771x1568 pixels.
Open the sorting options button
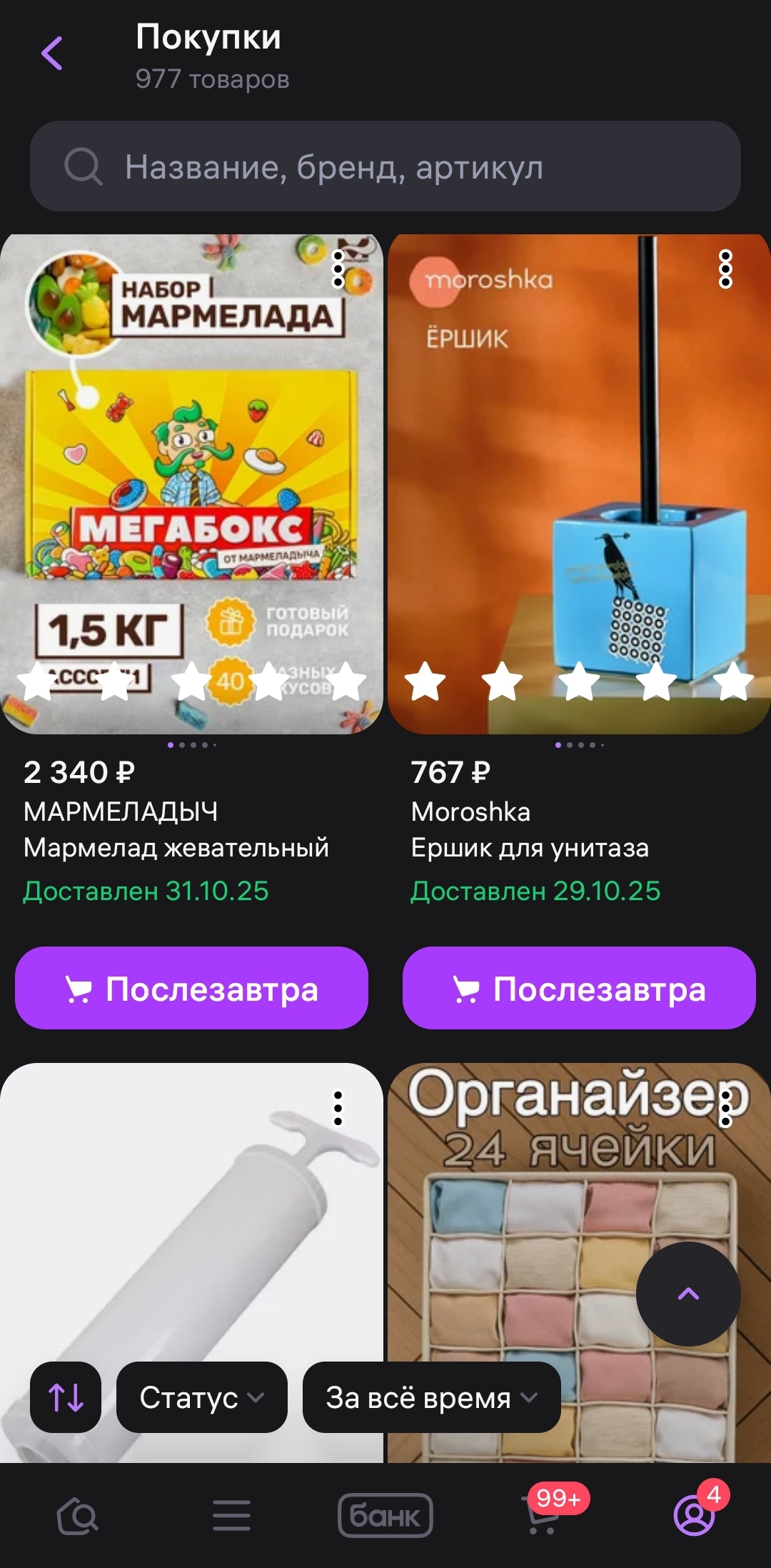(x=66, y=1397)
